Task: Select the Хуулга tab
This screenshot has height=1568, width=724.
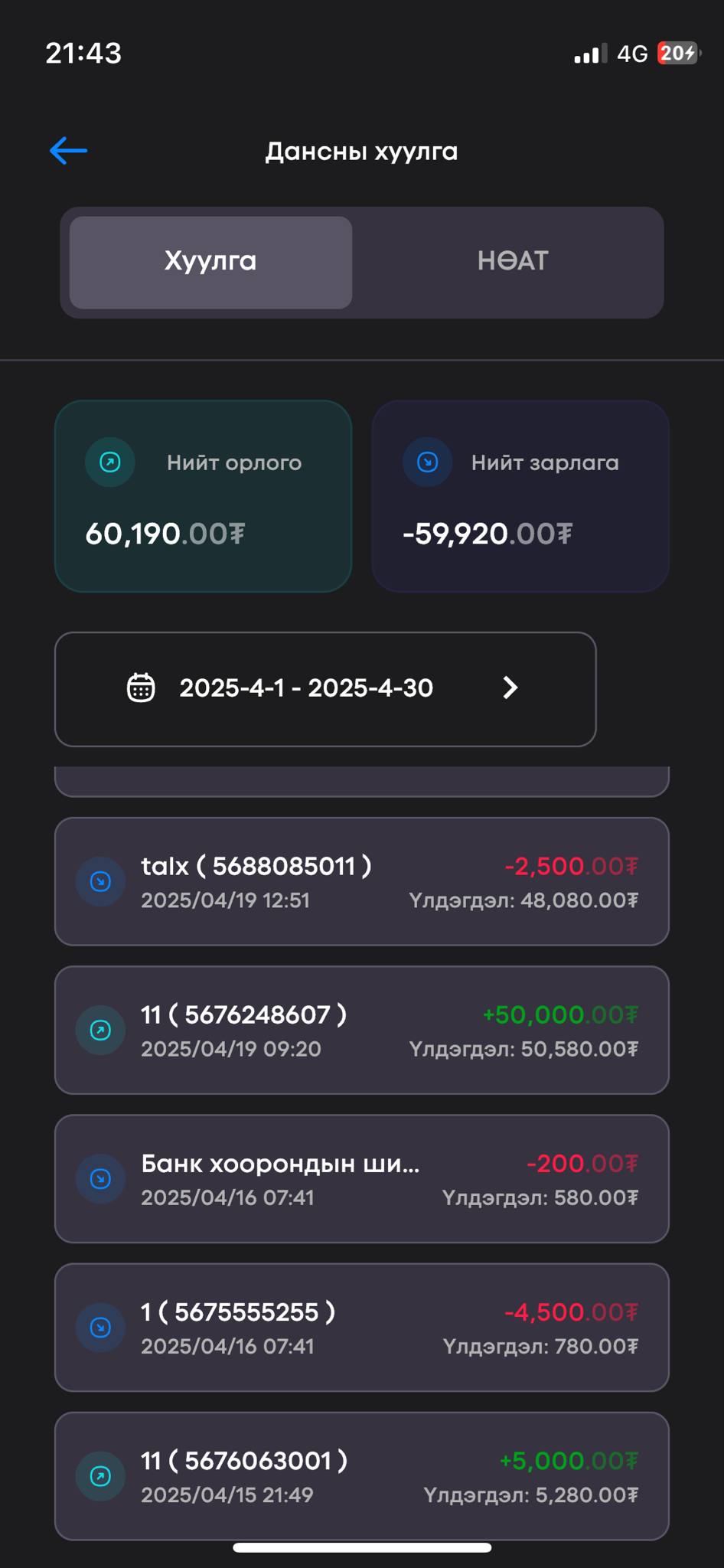Action: point(210,262)
